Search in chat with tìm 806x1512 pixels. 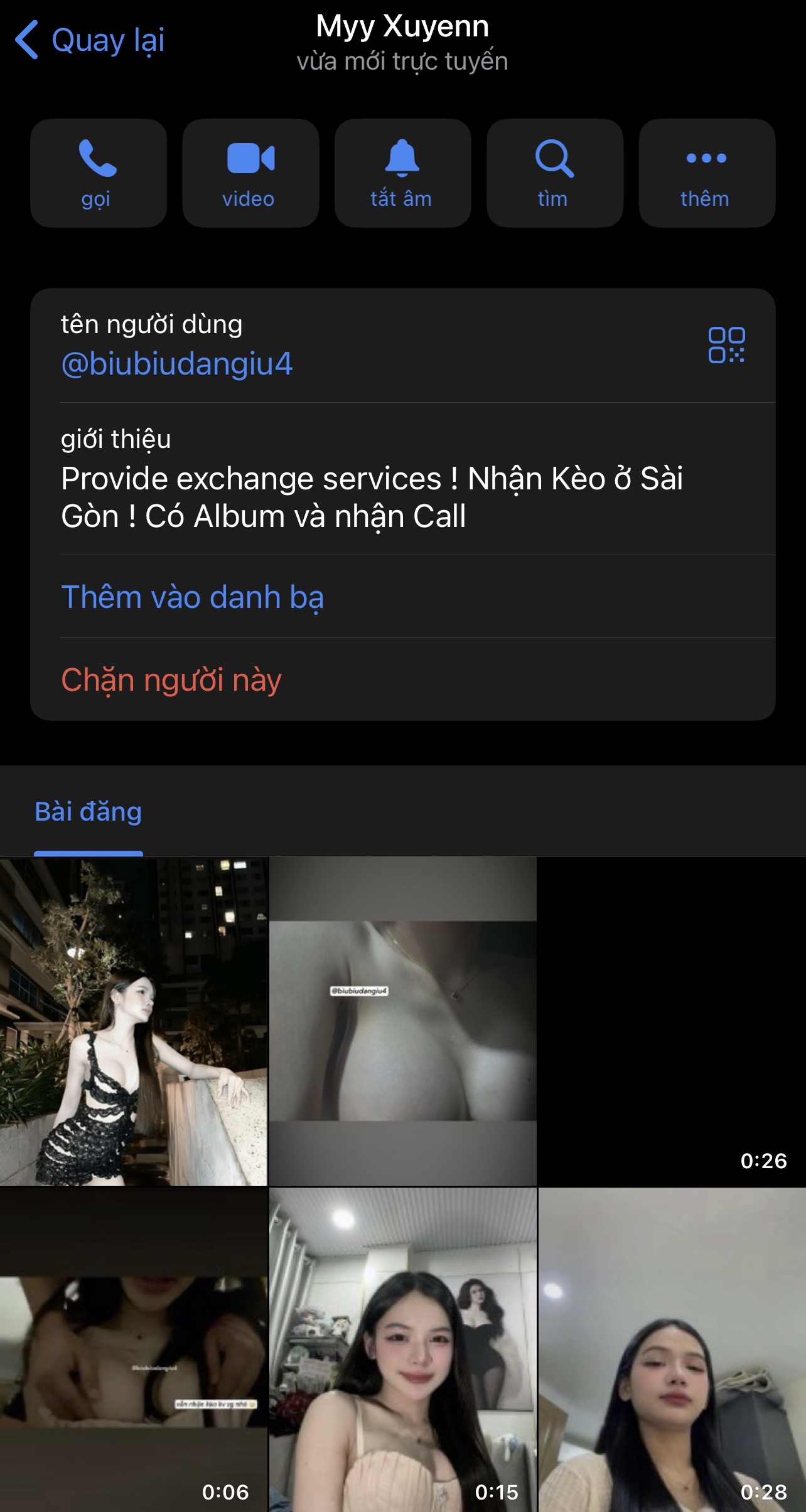(x=554, y=173)
